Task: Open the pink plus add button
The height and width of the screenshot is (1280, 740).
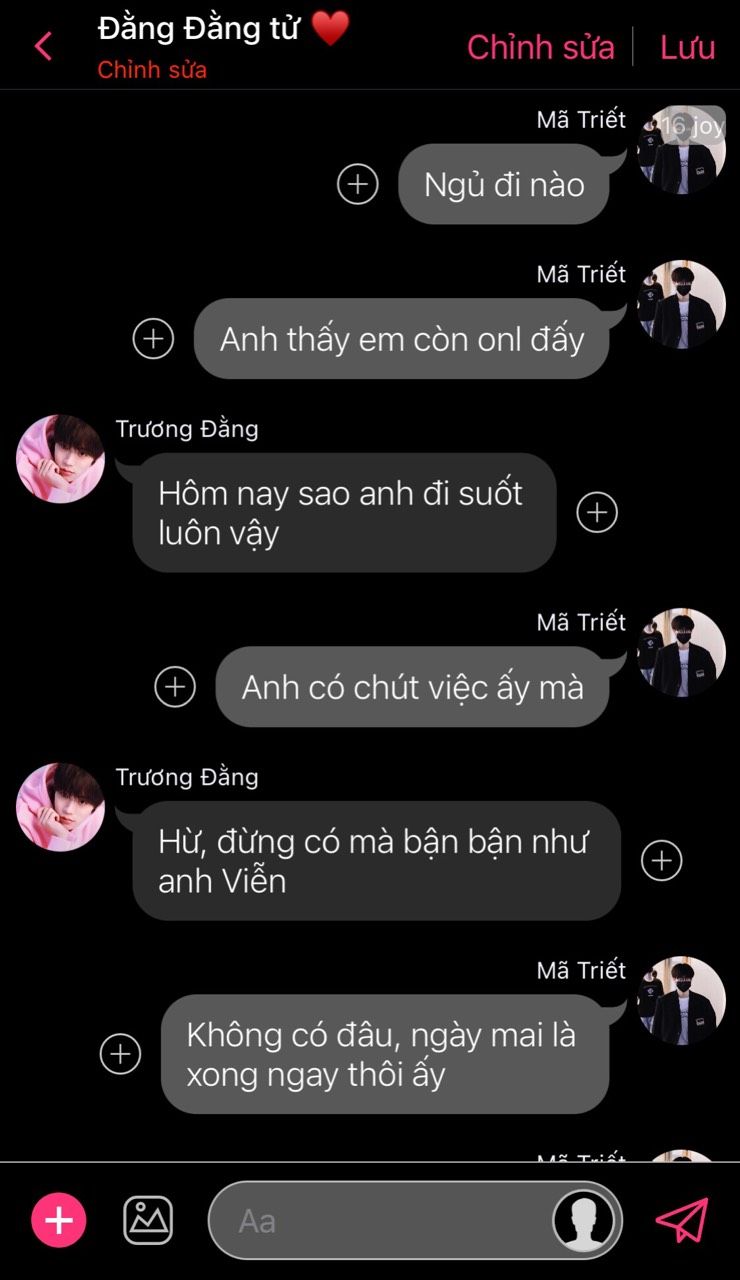Action: point(59,1221)
